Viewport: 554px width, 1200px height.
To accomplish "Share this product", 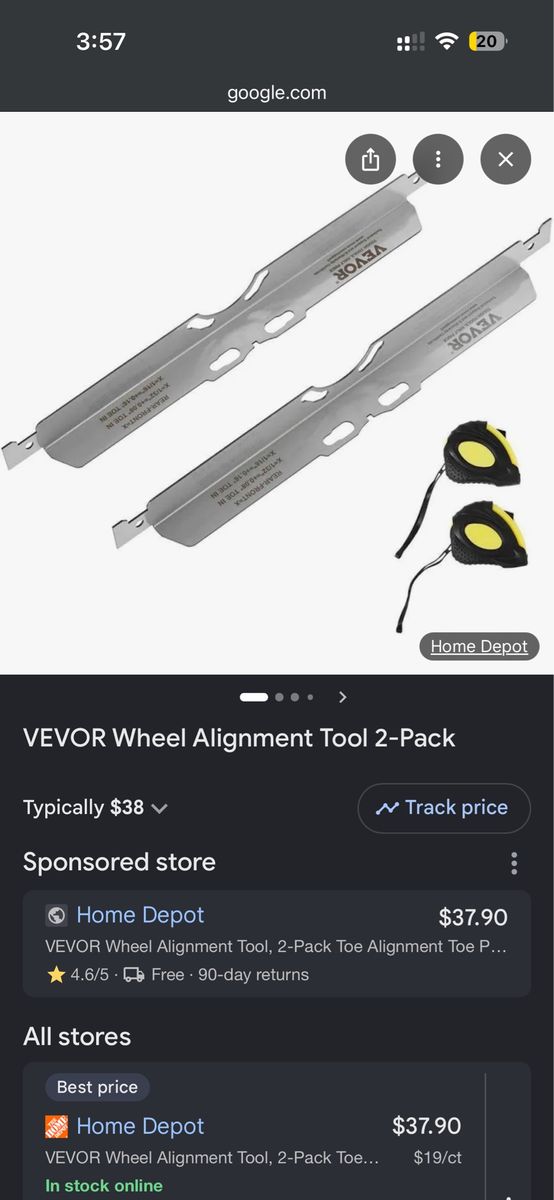I will point(371,160).
